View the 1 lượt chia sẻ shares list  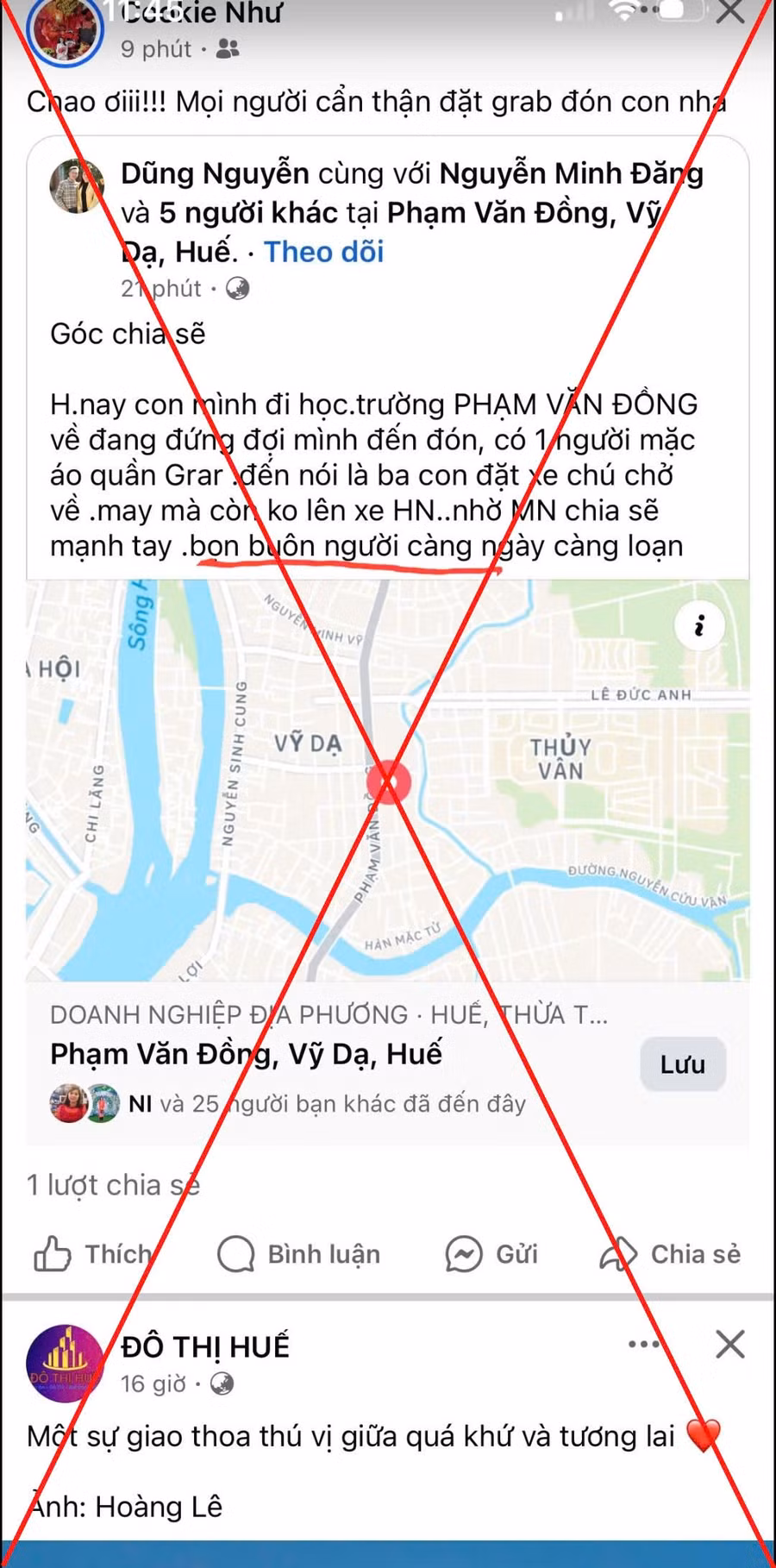(x=114, y=1185)
